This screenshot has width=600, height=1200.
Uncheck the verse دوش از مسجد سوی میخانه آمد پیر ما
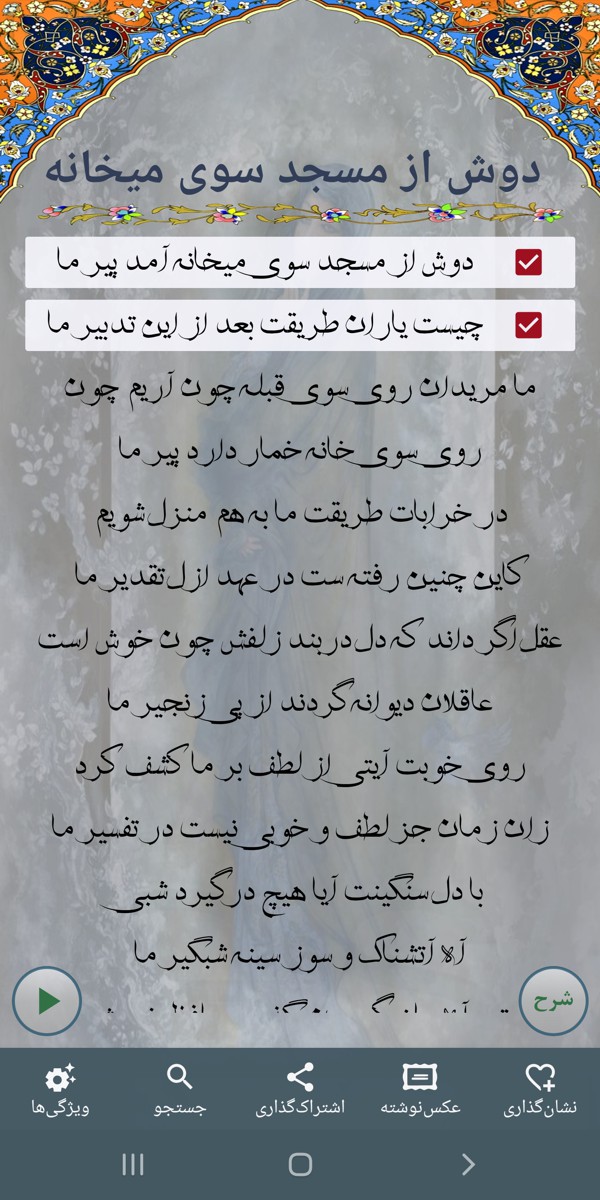pyautogui.click(x=528, y=262)
